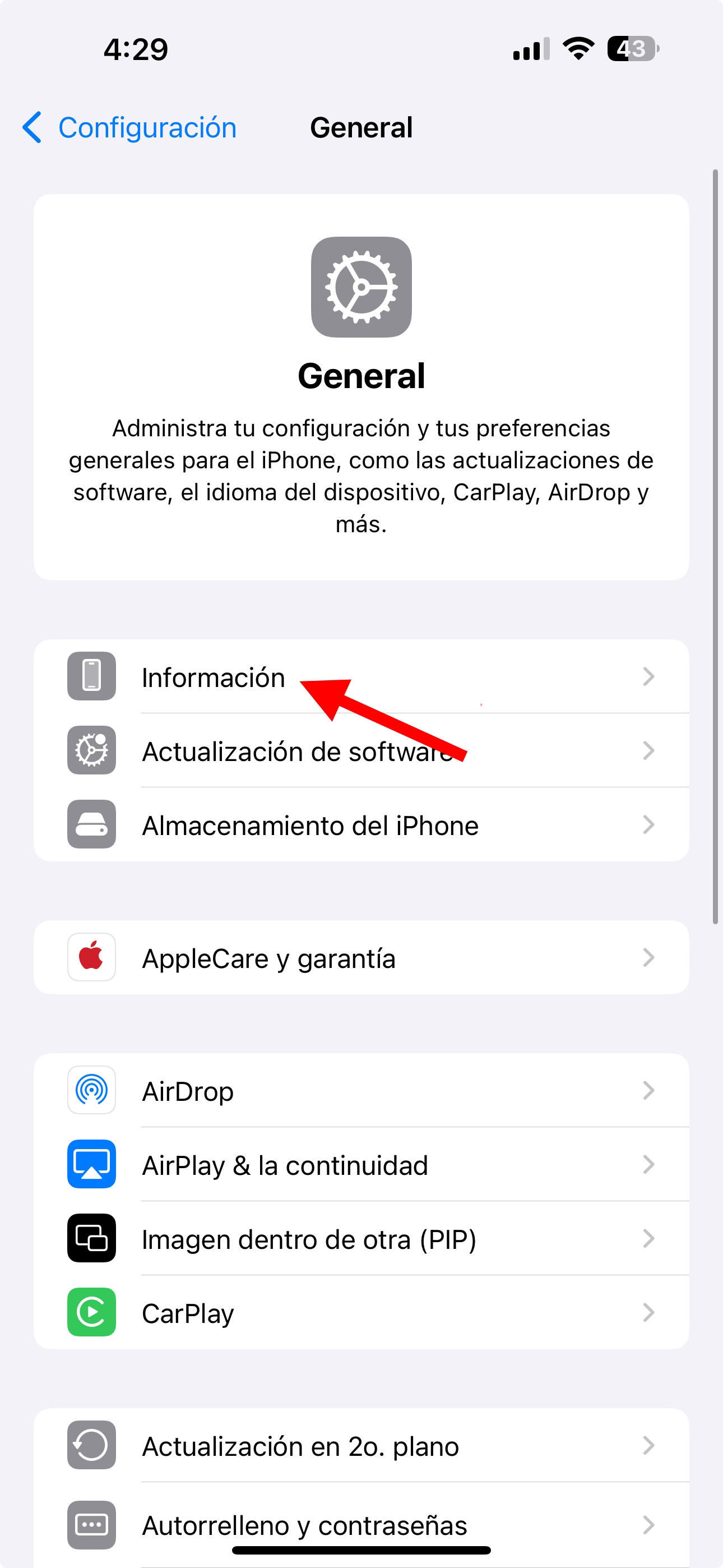723x1568 pixels.
Task: Open AppleCare y garantía
Action: click(x=360, y=958)
